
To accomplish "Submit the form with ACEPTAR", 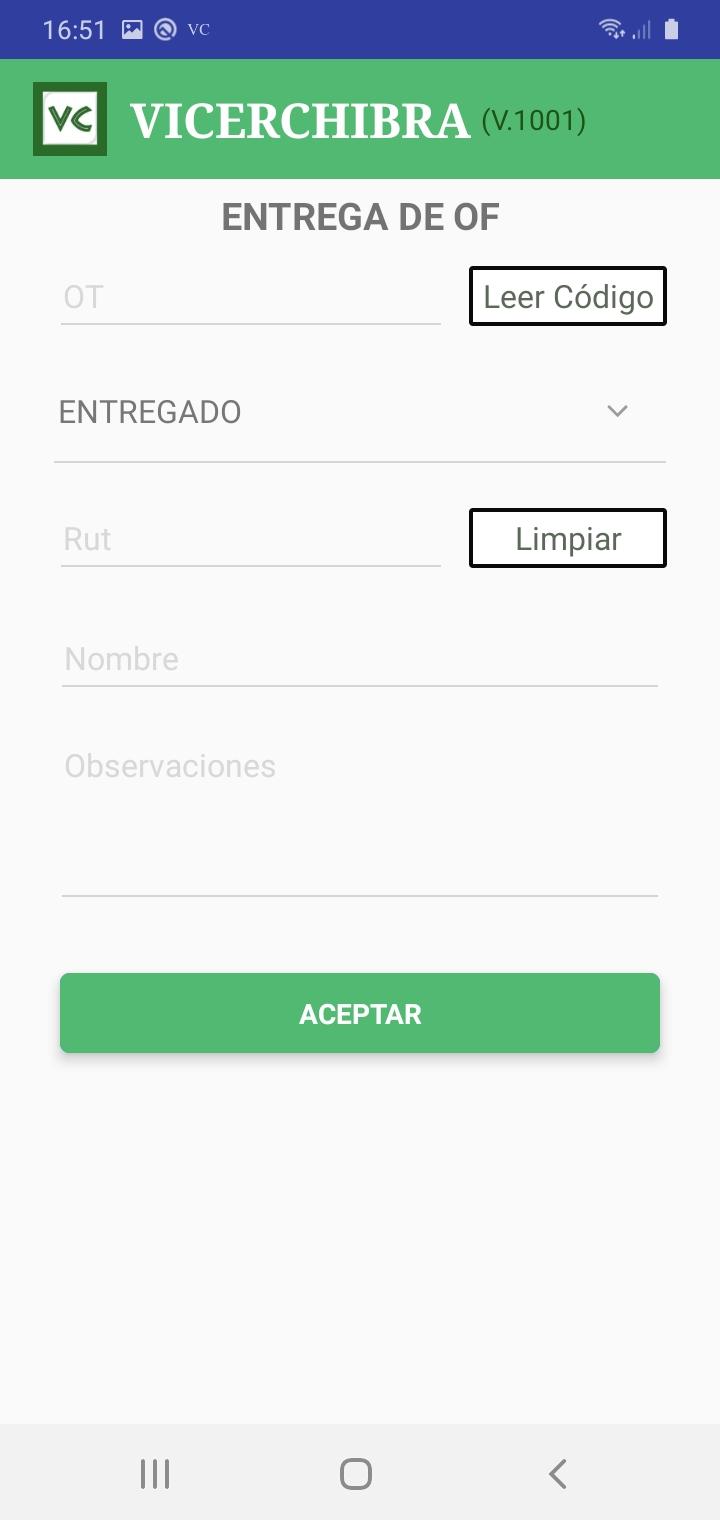I will [360, 1013].
